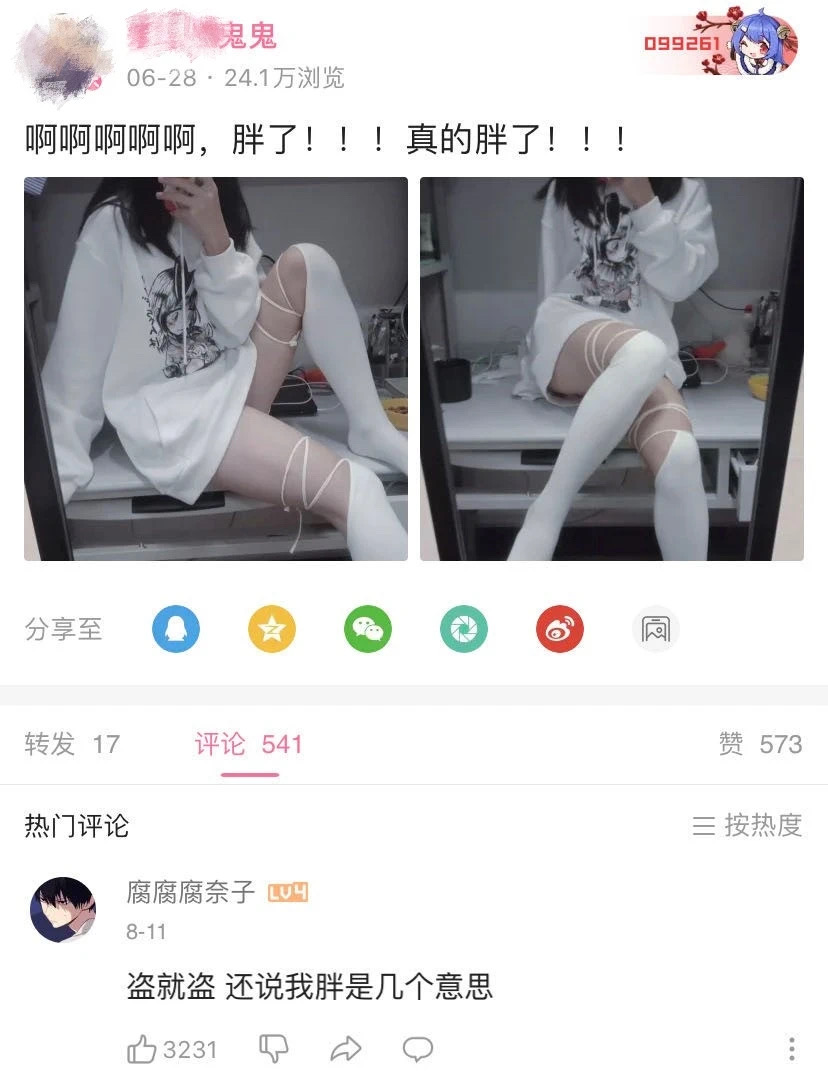Screen dimensions: 828x1071
Task: Open 腐腐腐奈子's profile avatar
Action: [x=63, y=910]
